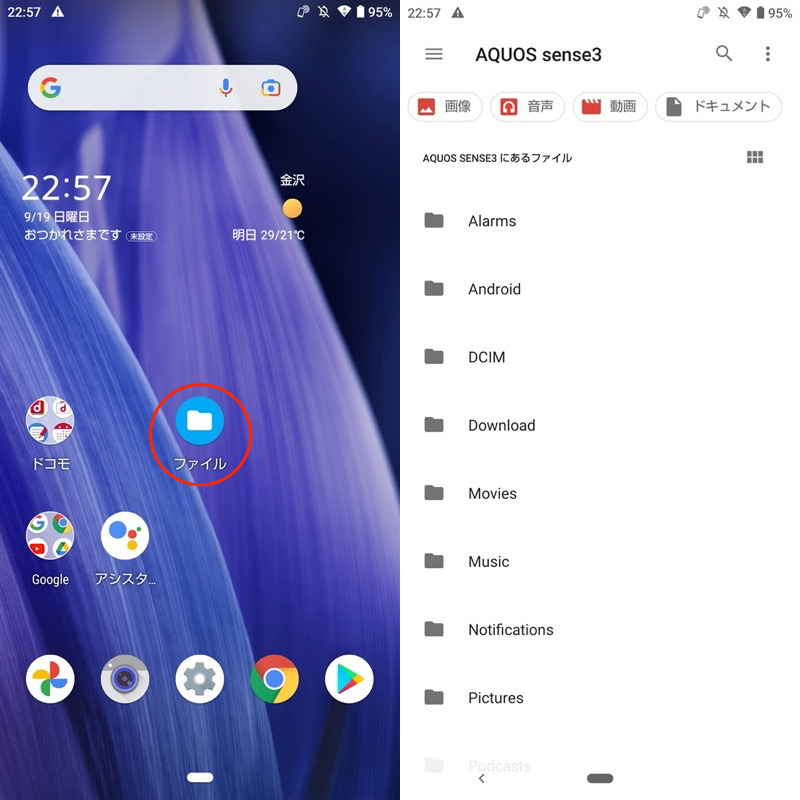
Task: Select the ドキュメント filter chip
Action: pos(717,106)
